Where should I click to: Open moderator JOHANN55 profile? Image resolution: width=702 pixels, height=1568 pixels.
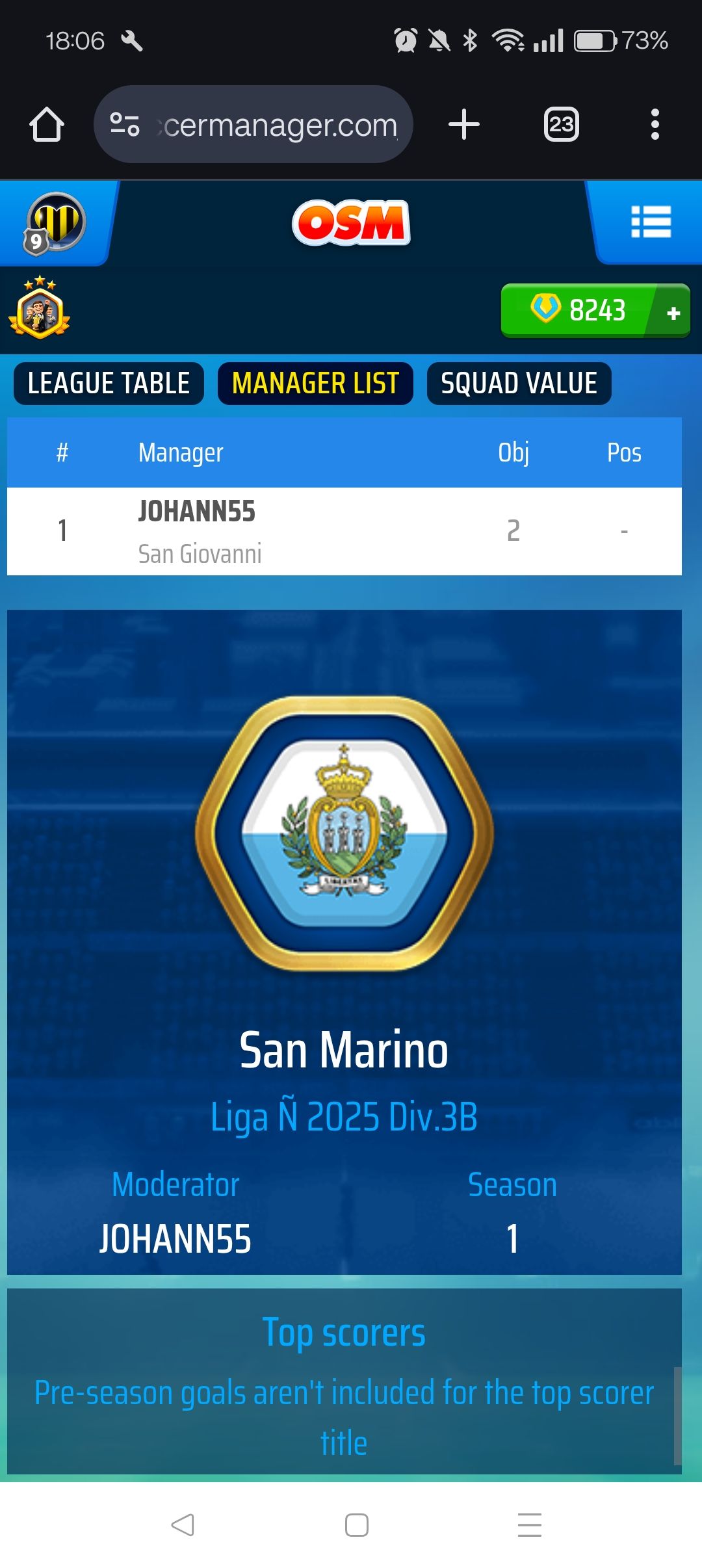click(x=175, y=1238)
